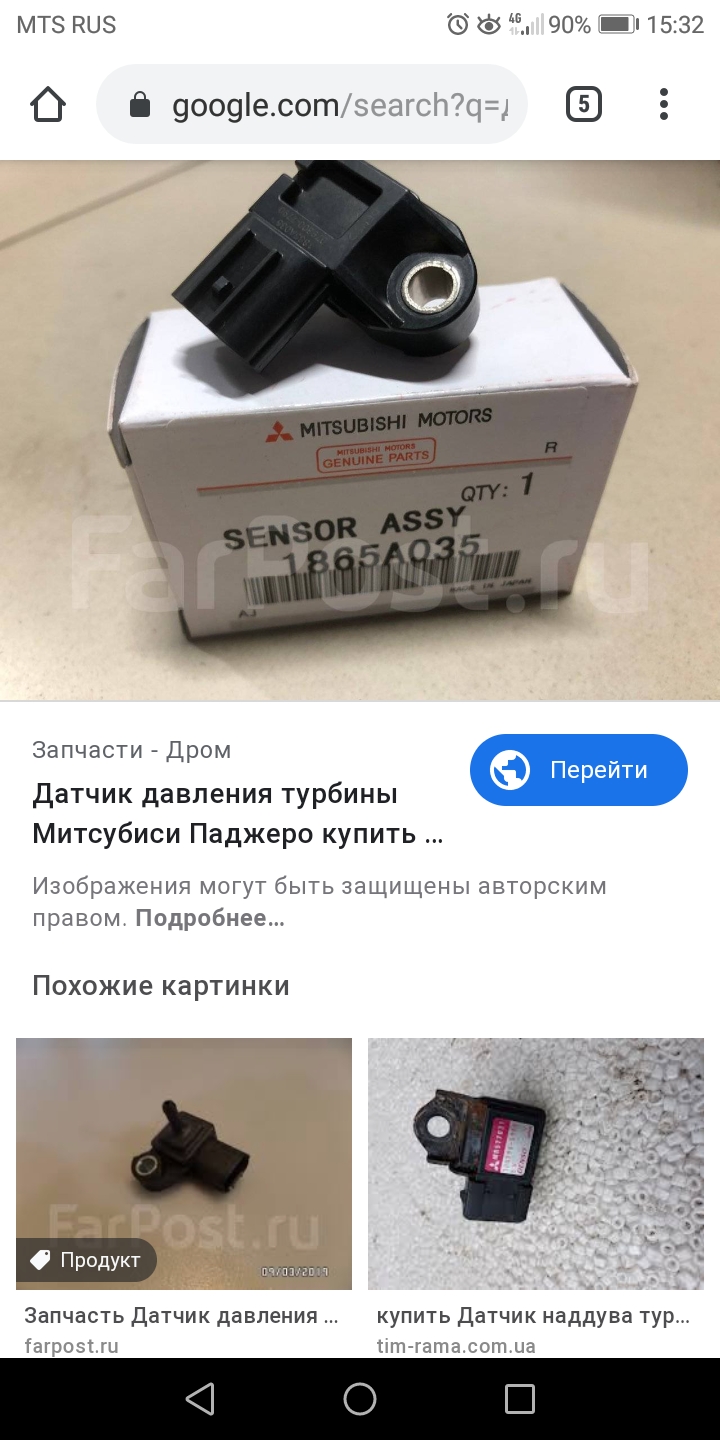Go to the Chrome home page
The image size is (720, 1440).
(48, 105)
